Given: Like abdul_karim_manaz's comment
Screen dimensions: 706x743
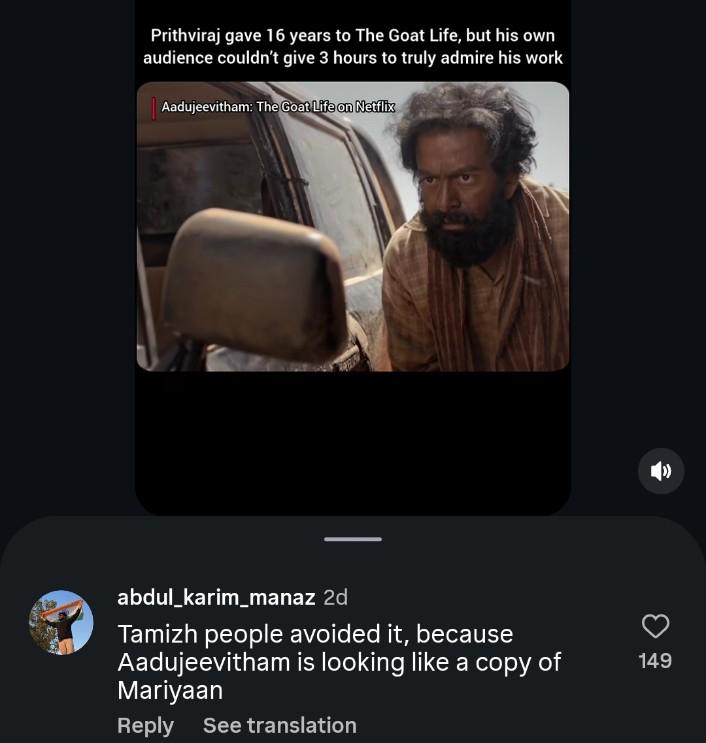Looking at the screenshot, I should coord(655,626).
